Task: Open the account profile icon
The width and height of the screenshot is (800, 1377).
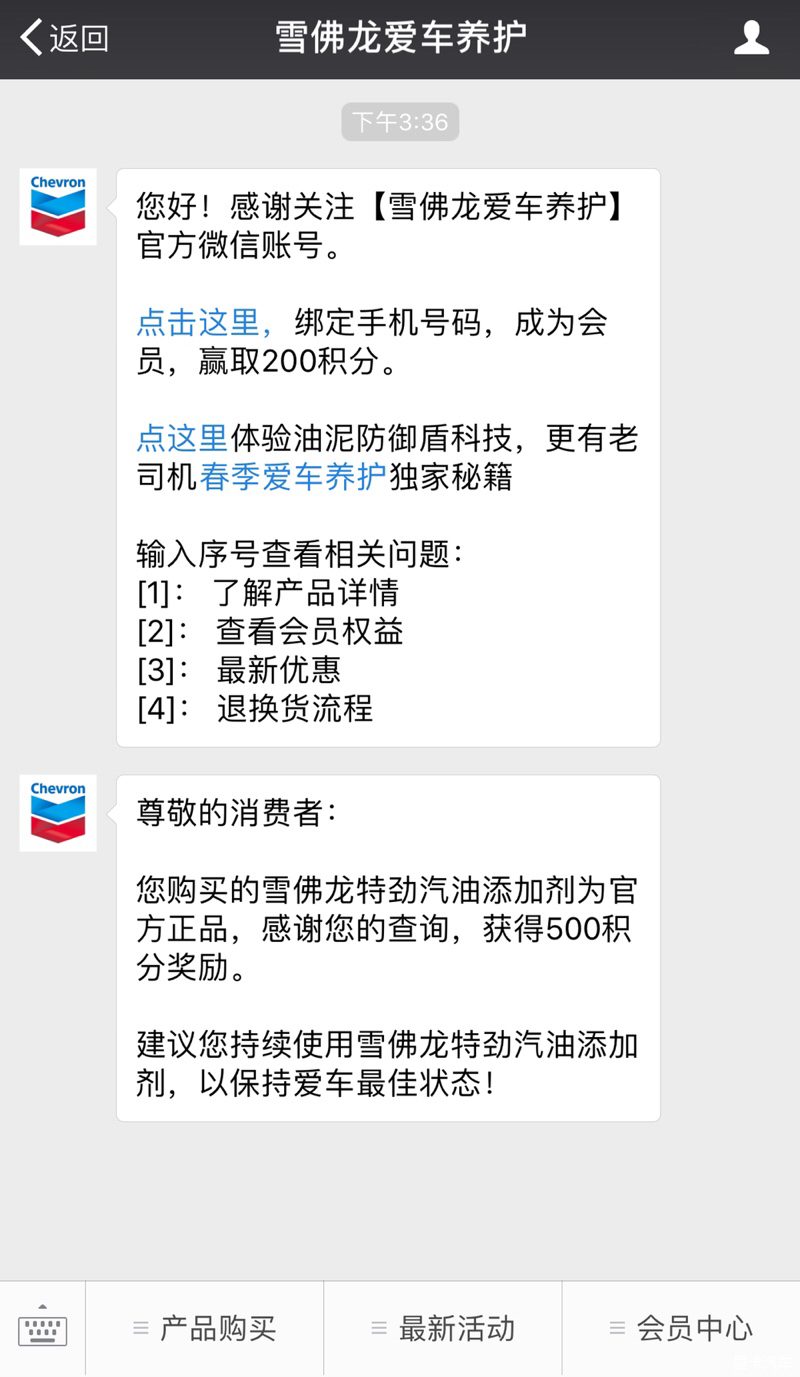Action: pyautogui.click(x=751, y=38)
